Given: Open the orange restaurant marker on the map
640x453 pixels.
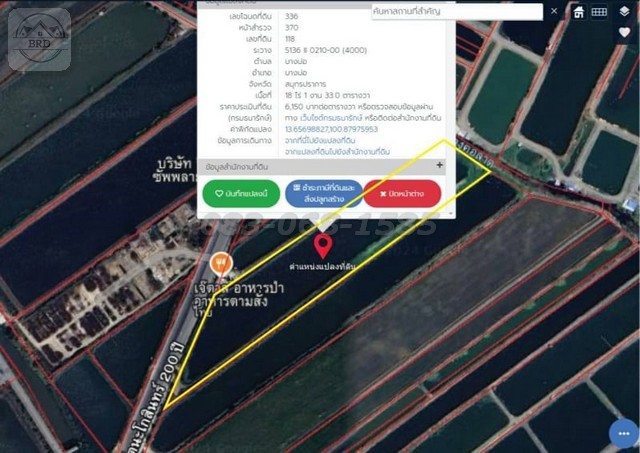Looking at the screenshot, I should (222, 264).
